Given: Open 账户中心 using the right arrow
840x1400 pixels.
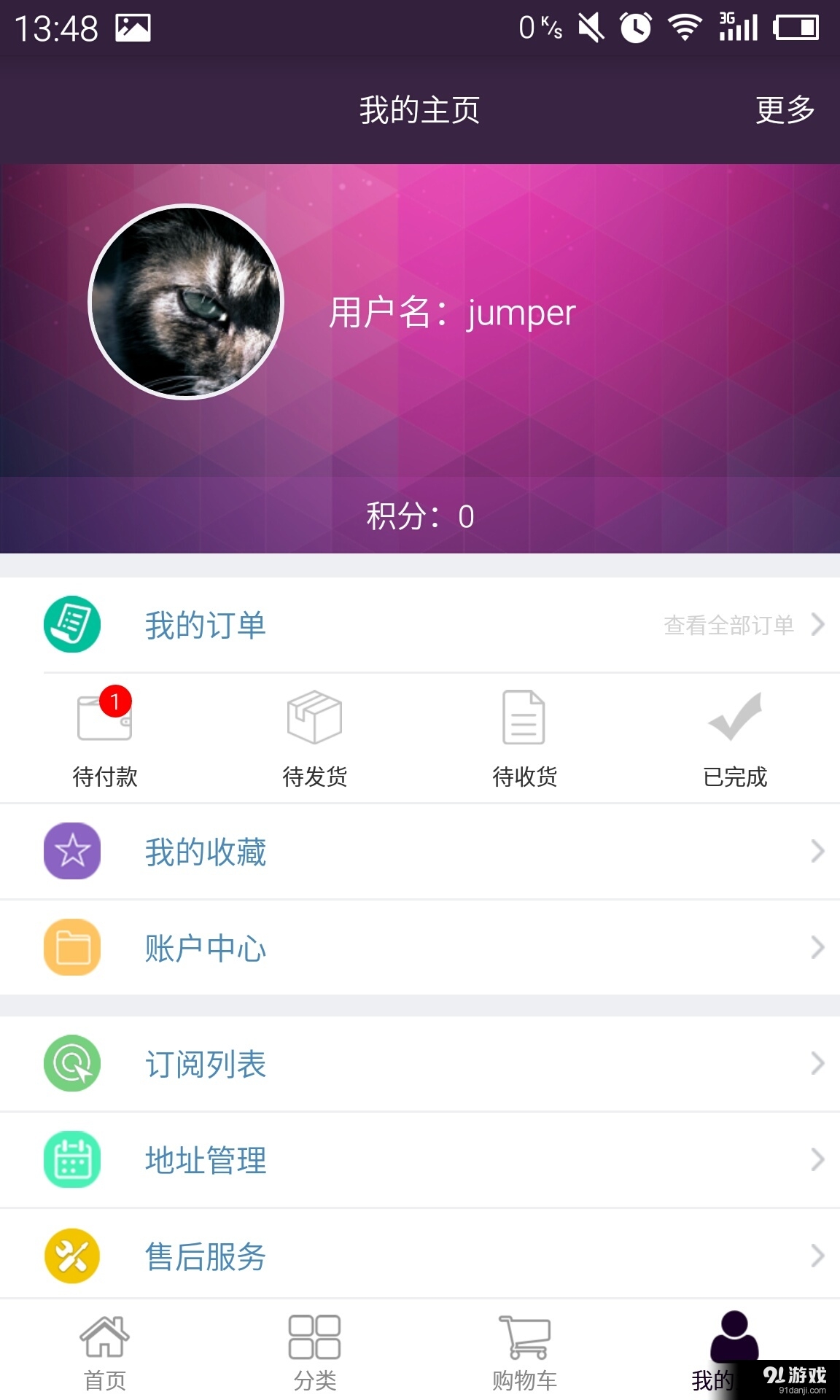Looking at the screenshot, I should click(x=817, y=948).
